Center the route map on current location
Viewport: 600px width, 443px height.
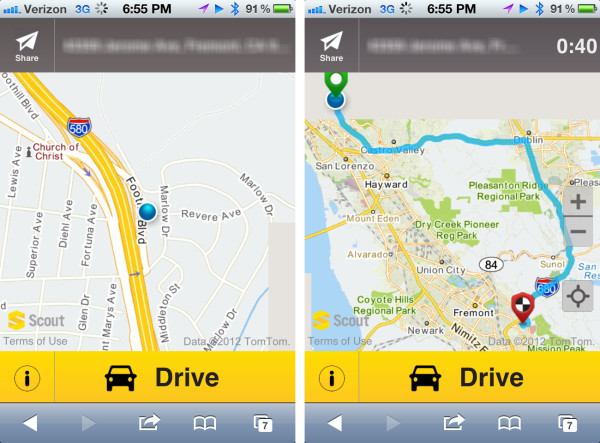pyautogui.click(x=578, y=296)
